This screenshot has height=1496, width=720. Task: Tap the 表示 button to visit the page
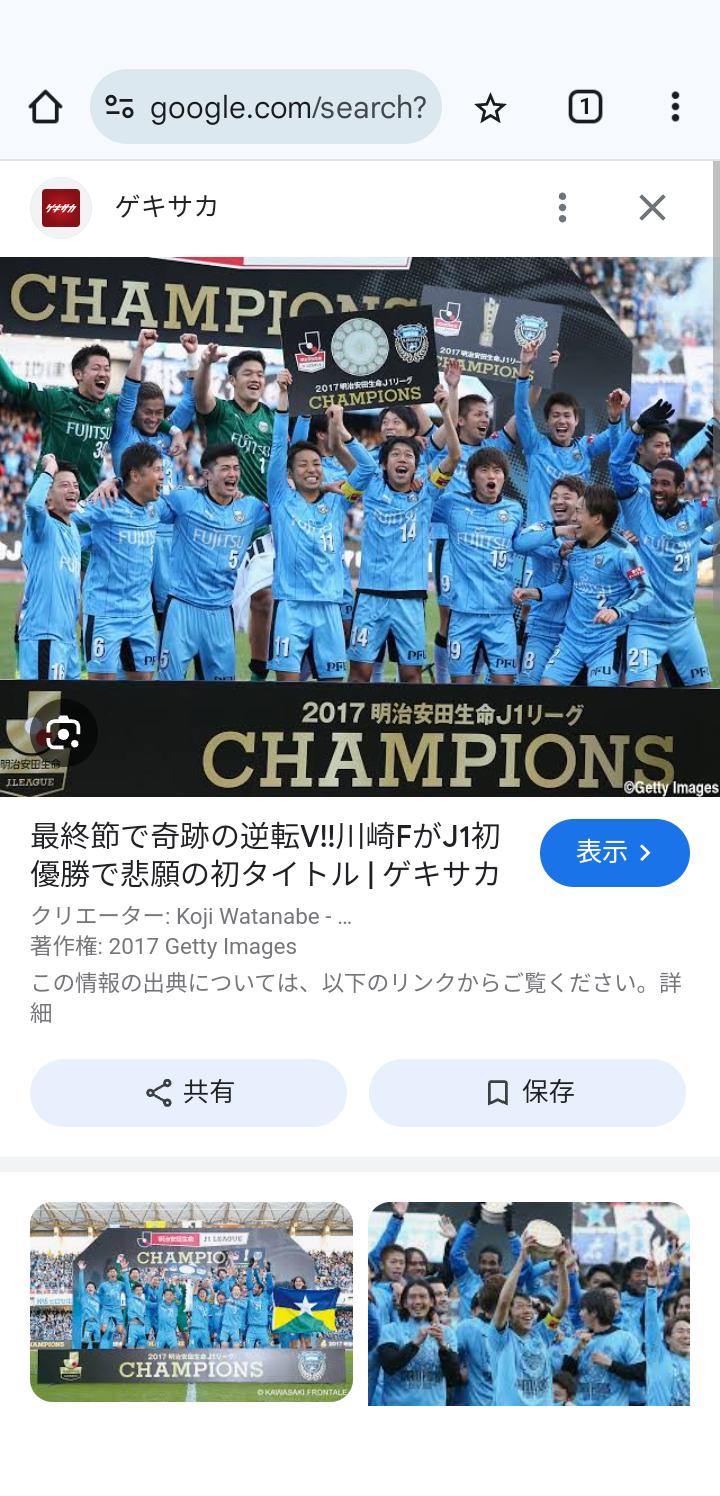(x=614, y=853)
